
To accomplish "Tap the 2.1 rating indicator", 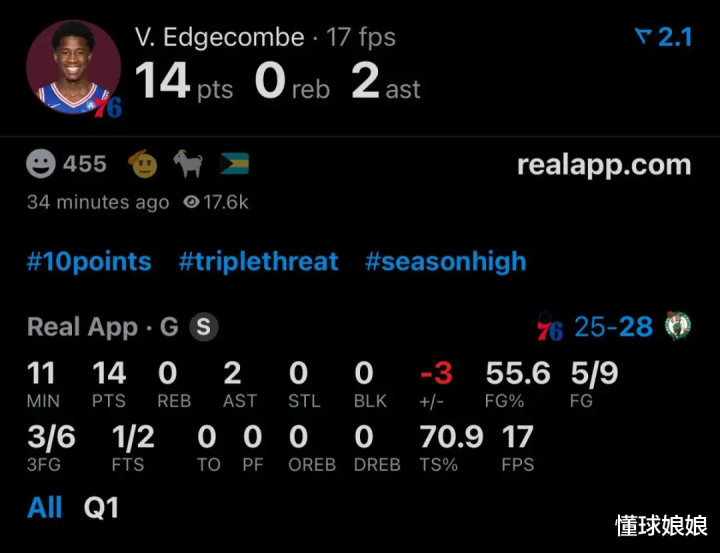I will click(x=664, y=38).
